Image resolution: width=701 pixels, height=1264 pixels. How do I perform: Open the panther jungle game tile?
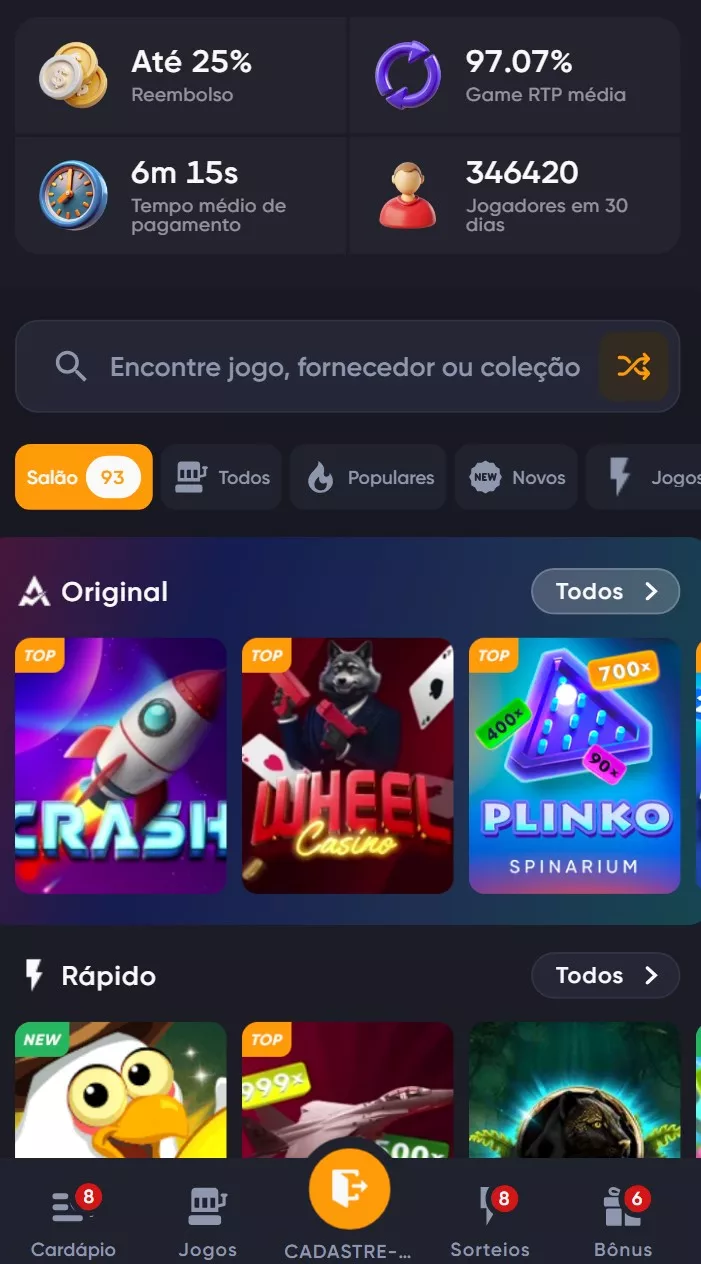(x=574, y=1090)
